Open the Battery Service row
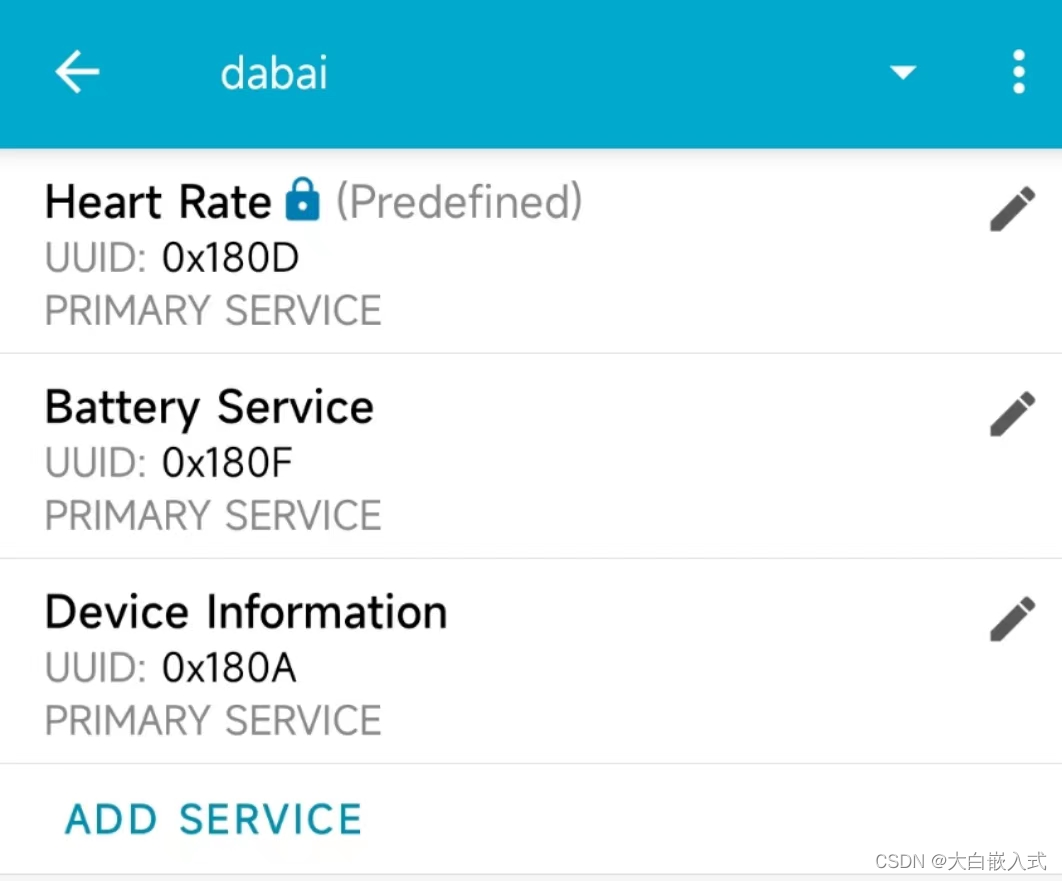Viewport: 1062px width, 881px height. (x=400, y=460)
